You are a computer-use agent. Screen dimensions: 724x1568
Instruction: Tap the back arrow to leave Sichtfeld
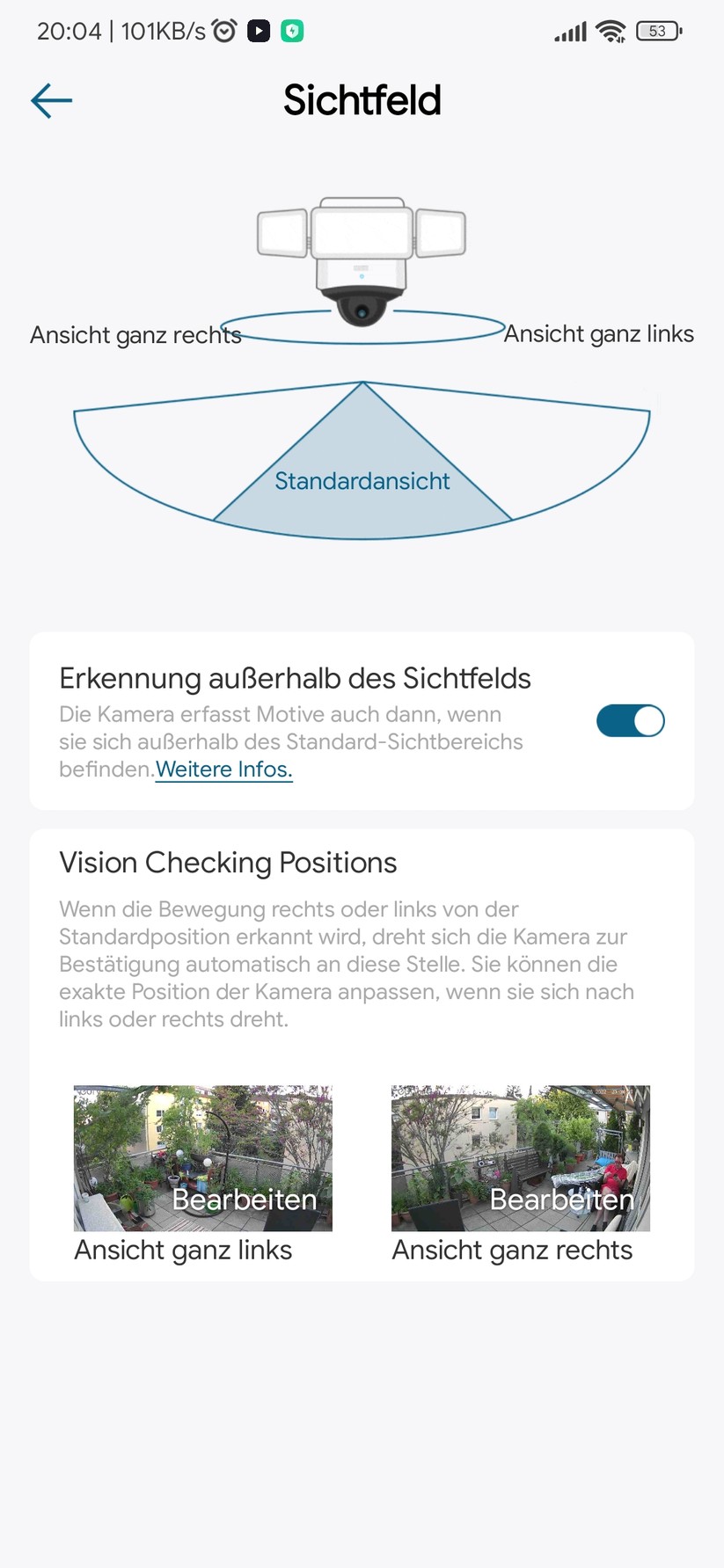pos(50,100)
